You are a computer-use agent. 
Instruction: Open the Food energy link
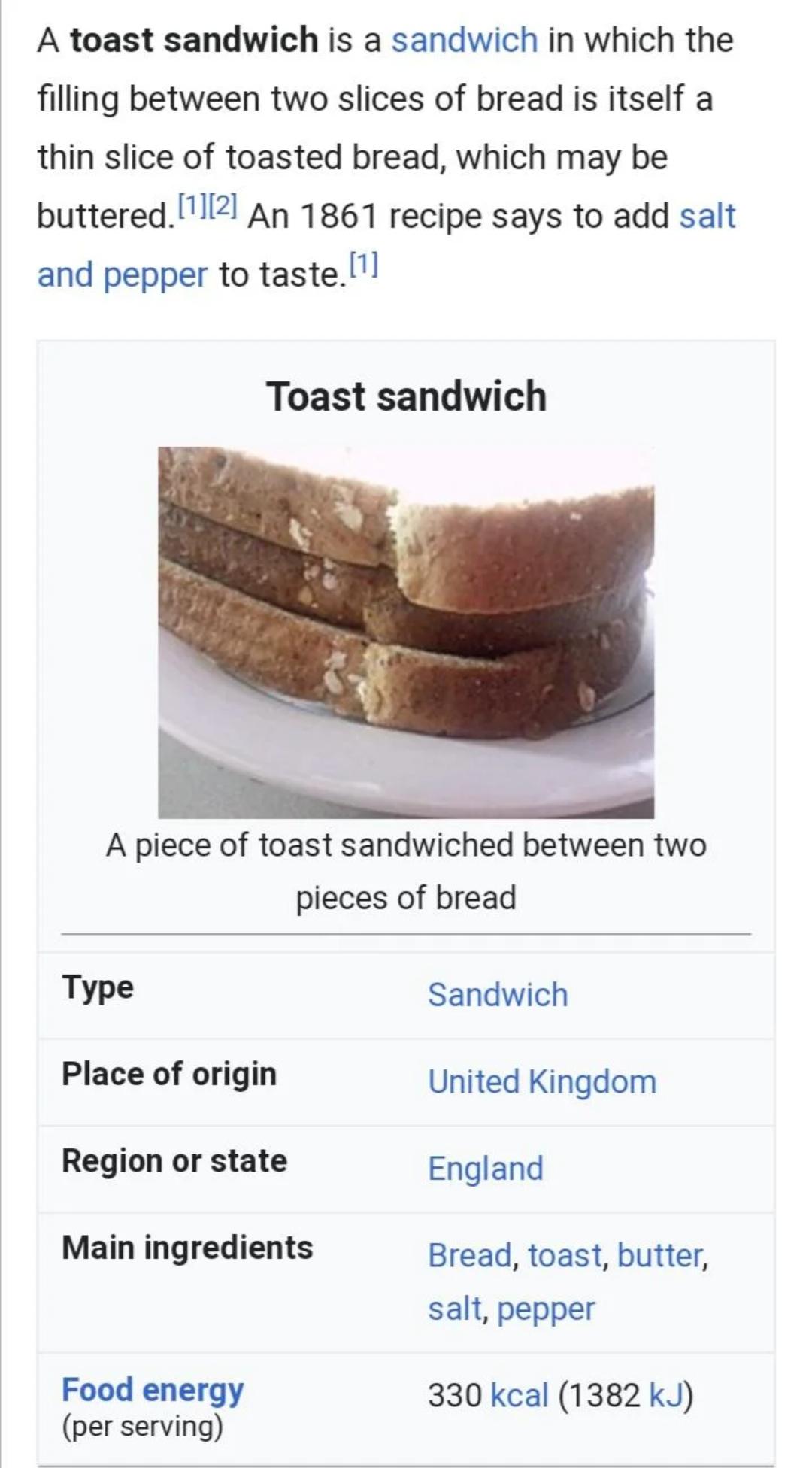coord(153,1390)
